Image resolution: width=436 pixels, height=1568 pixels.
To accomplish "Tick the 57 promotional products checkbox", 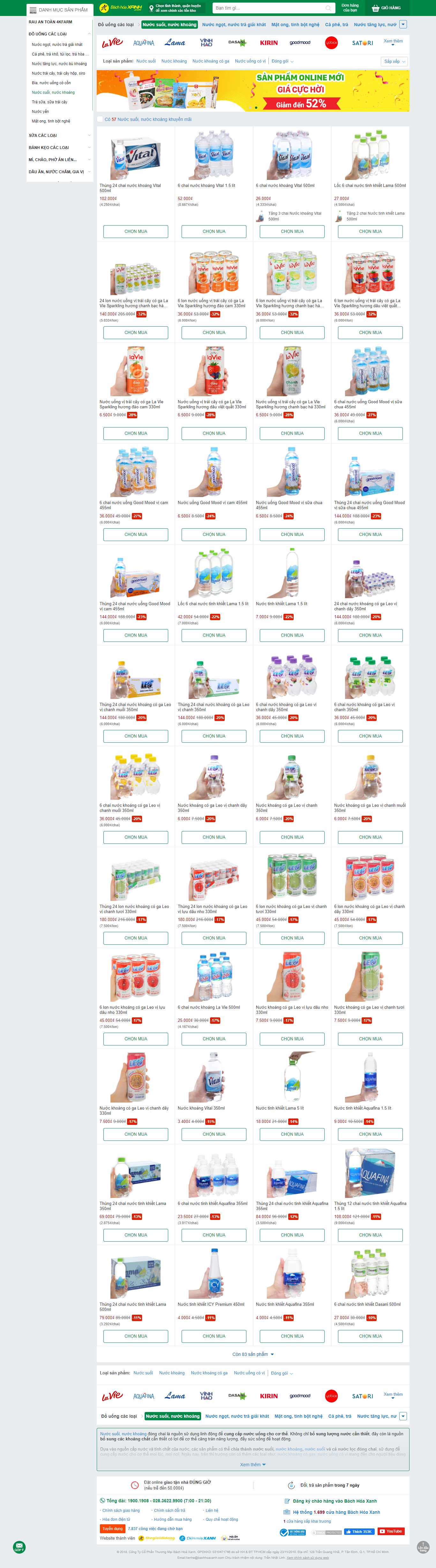I will pyautogui.click(x=101, y=119).
